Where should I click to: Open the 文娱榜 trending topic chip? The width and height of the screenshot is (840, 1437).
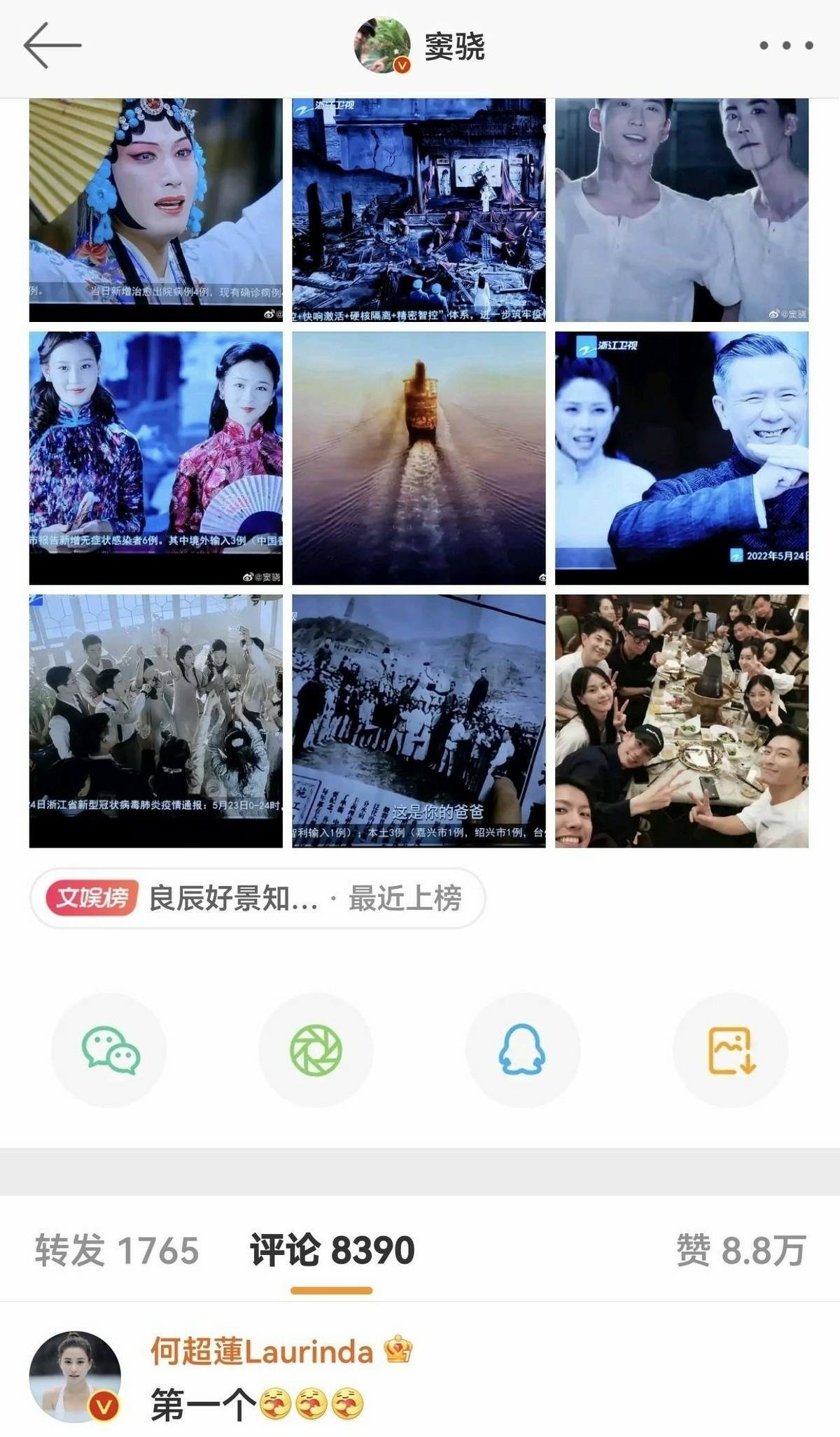pyautogui.click(x=257, y=898)
